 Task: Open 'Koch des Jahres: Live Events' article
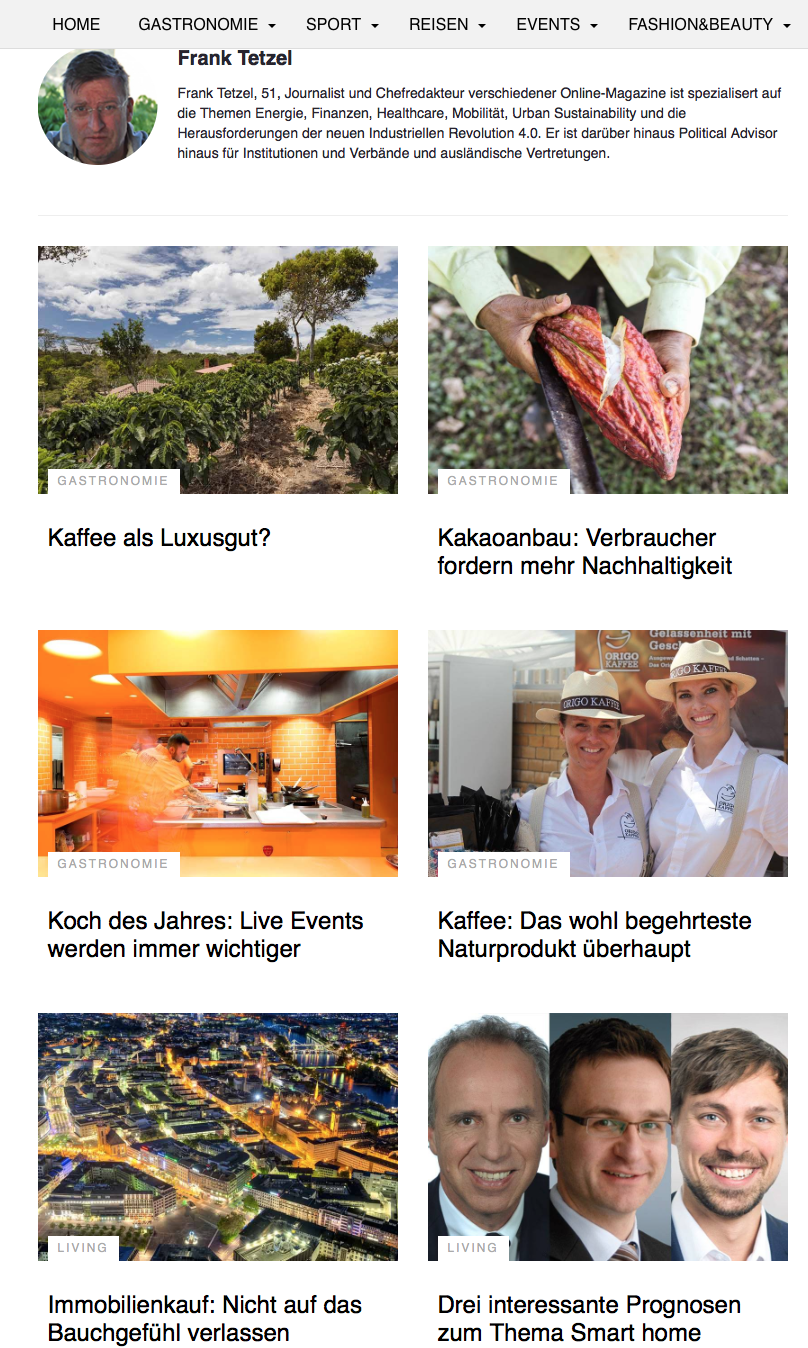205,935
